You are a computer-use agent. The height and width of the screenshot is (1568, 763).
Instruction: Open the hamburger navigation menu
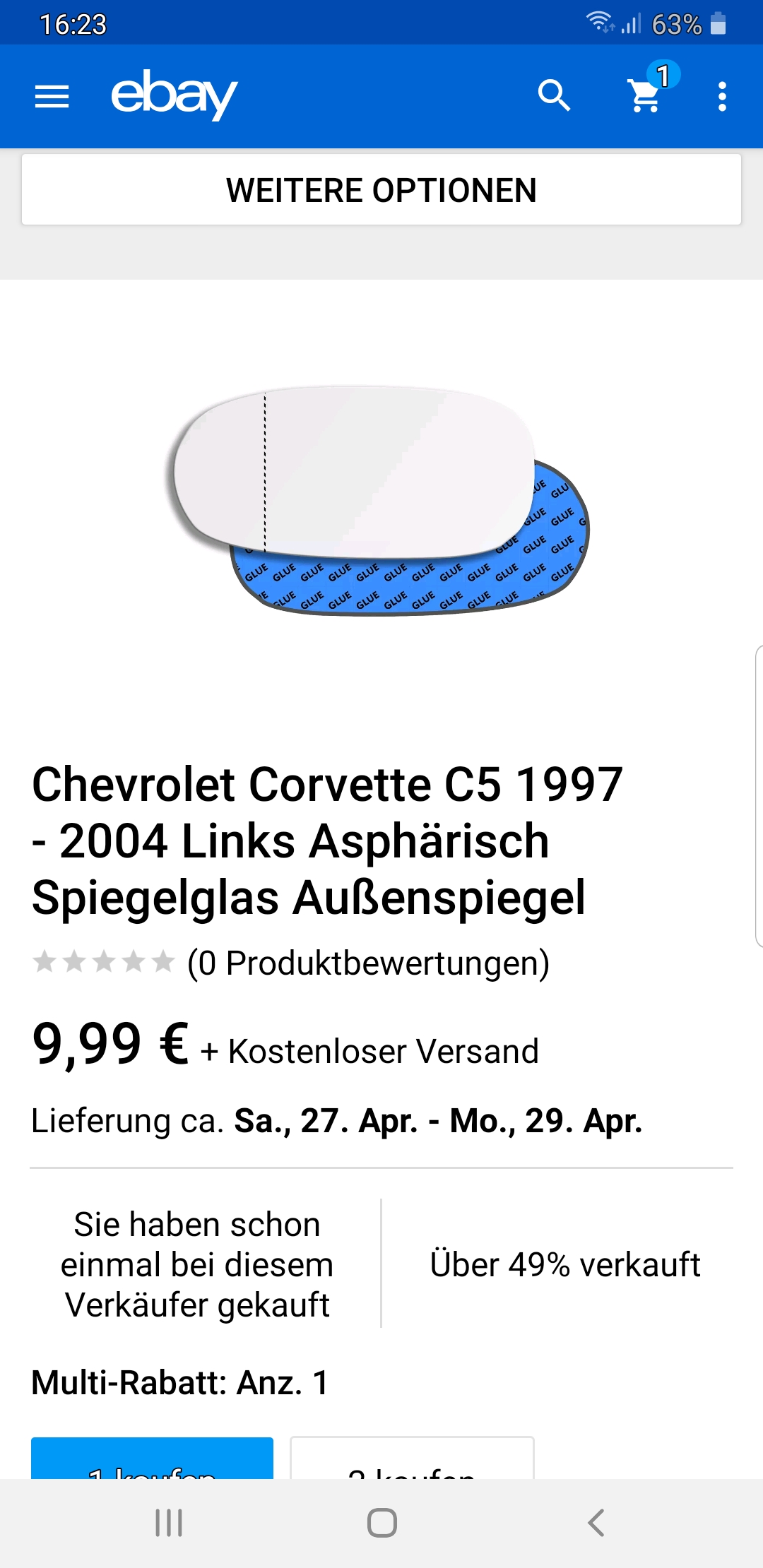tap(52, 96)
